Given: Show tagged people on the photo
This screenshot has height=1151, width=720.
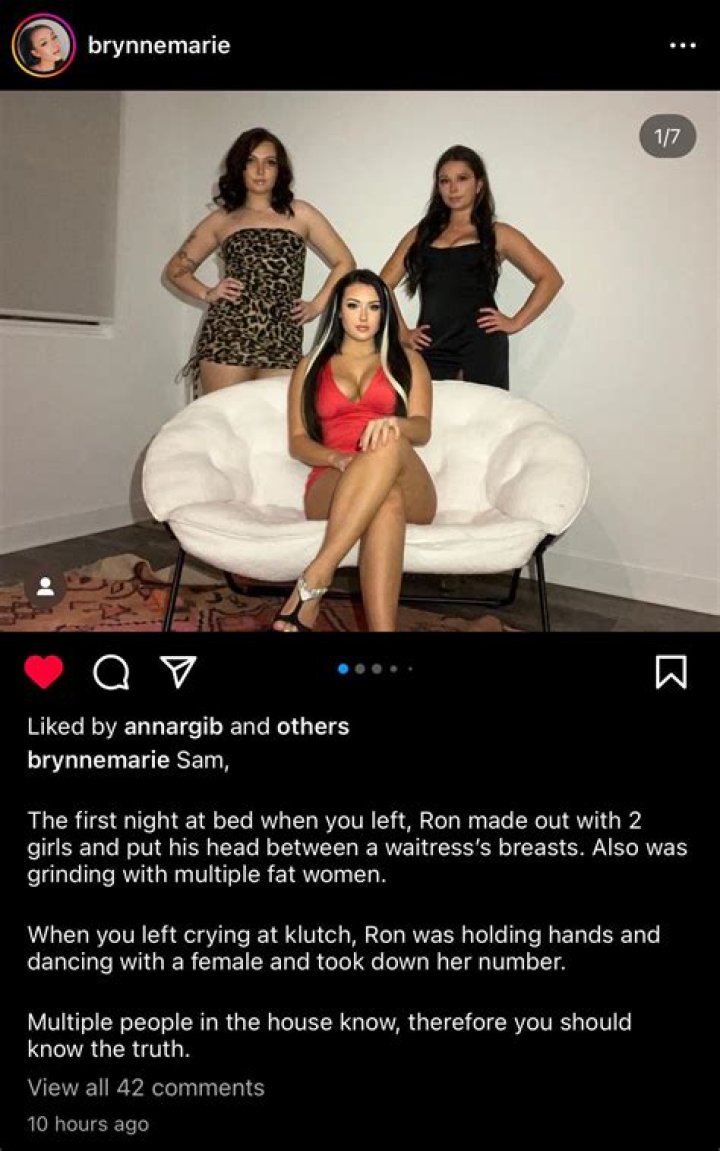Looking at the screenshot, I should [x=44, y=587].
